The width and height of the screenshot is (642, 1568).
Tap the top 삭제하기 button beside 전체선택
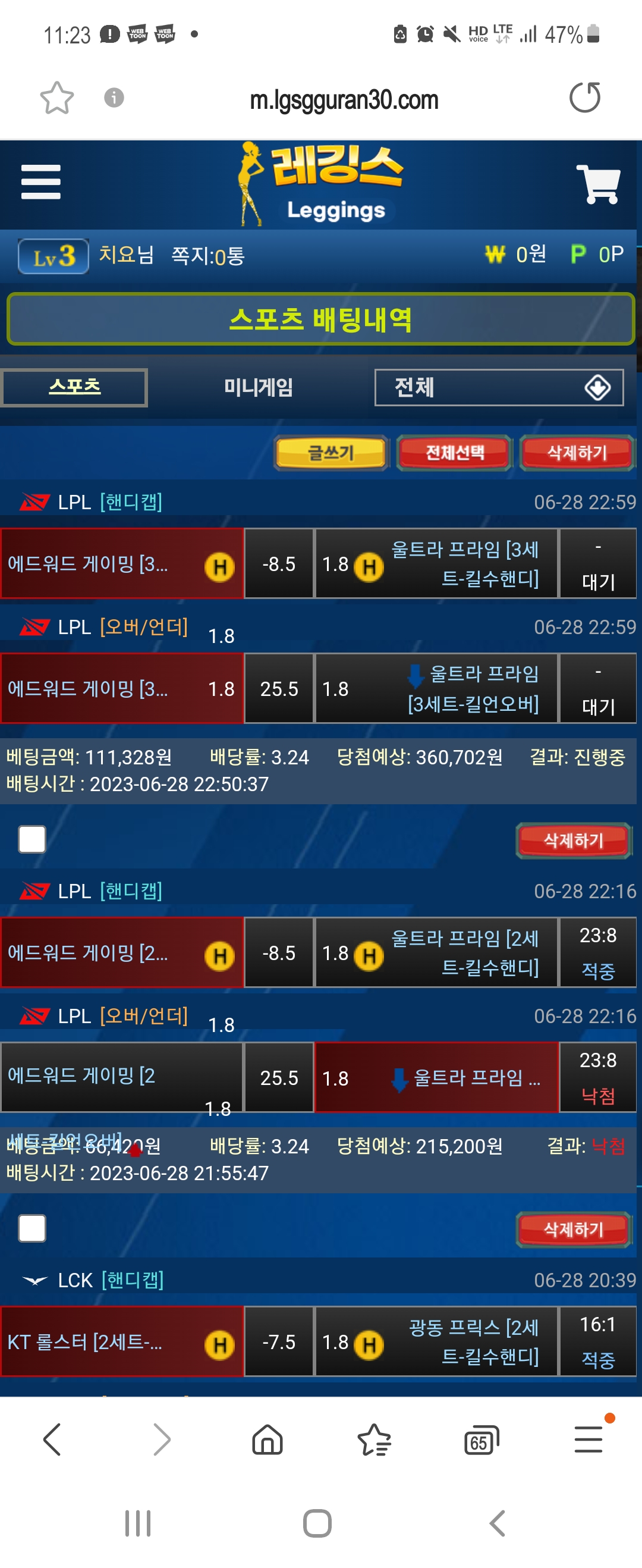tap(576, 453)
